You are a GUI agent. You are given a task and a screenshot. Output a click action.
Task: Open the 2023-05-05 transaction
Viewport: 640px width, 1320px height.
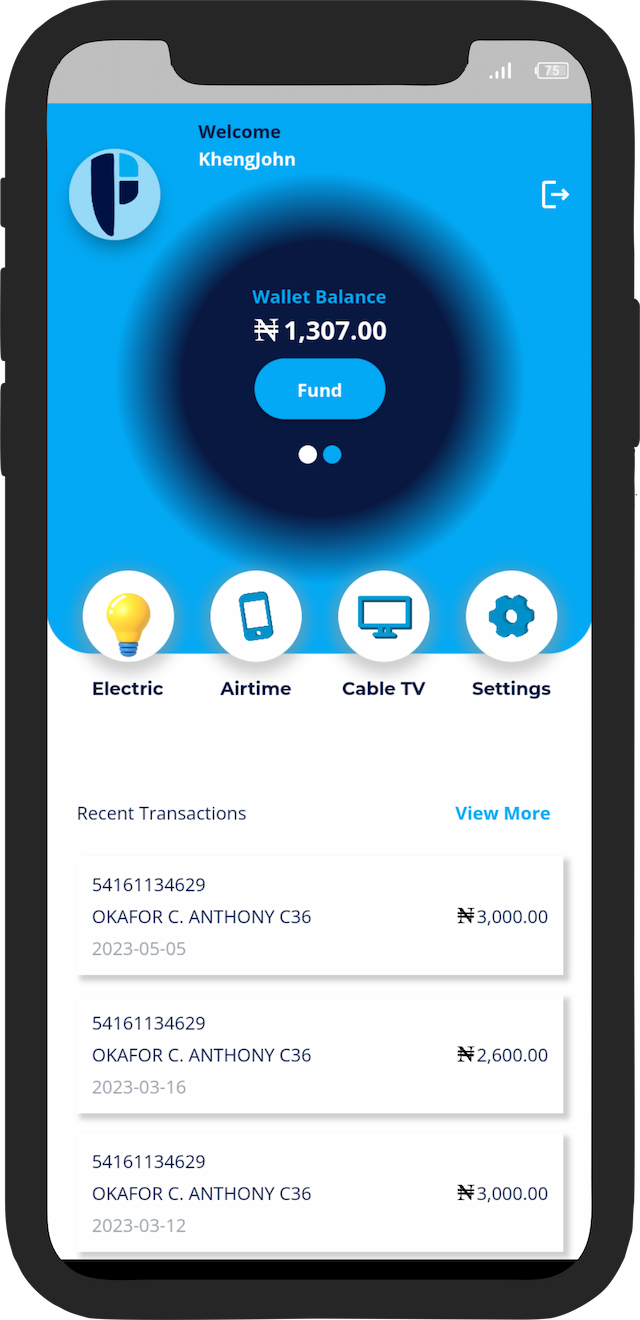(x=320, y=916)
